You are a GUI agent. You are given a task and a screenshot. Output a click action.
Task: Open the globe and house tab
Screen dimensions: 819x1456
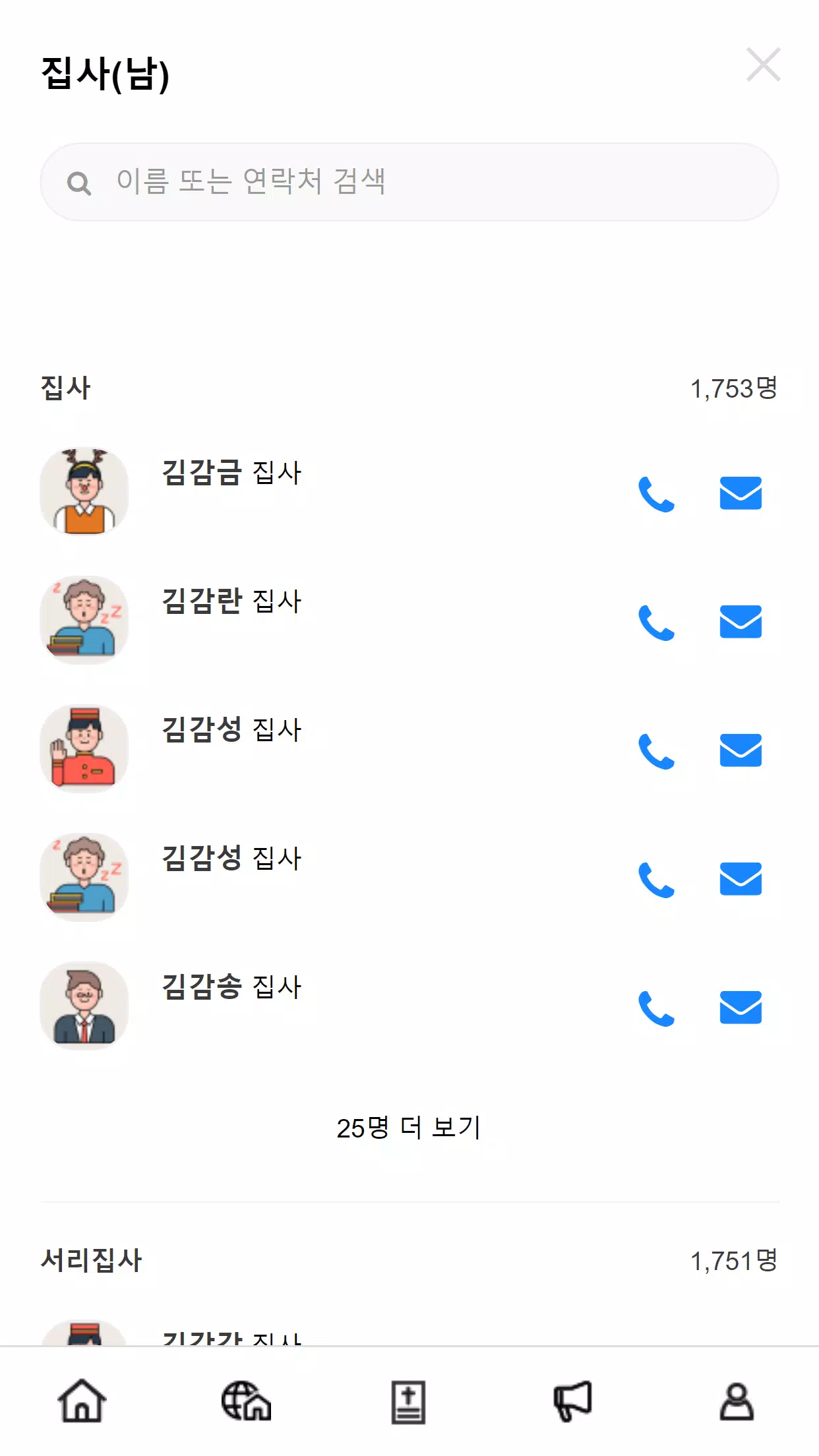click(246, 1401)
